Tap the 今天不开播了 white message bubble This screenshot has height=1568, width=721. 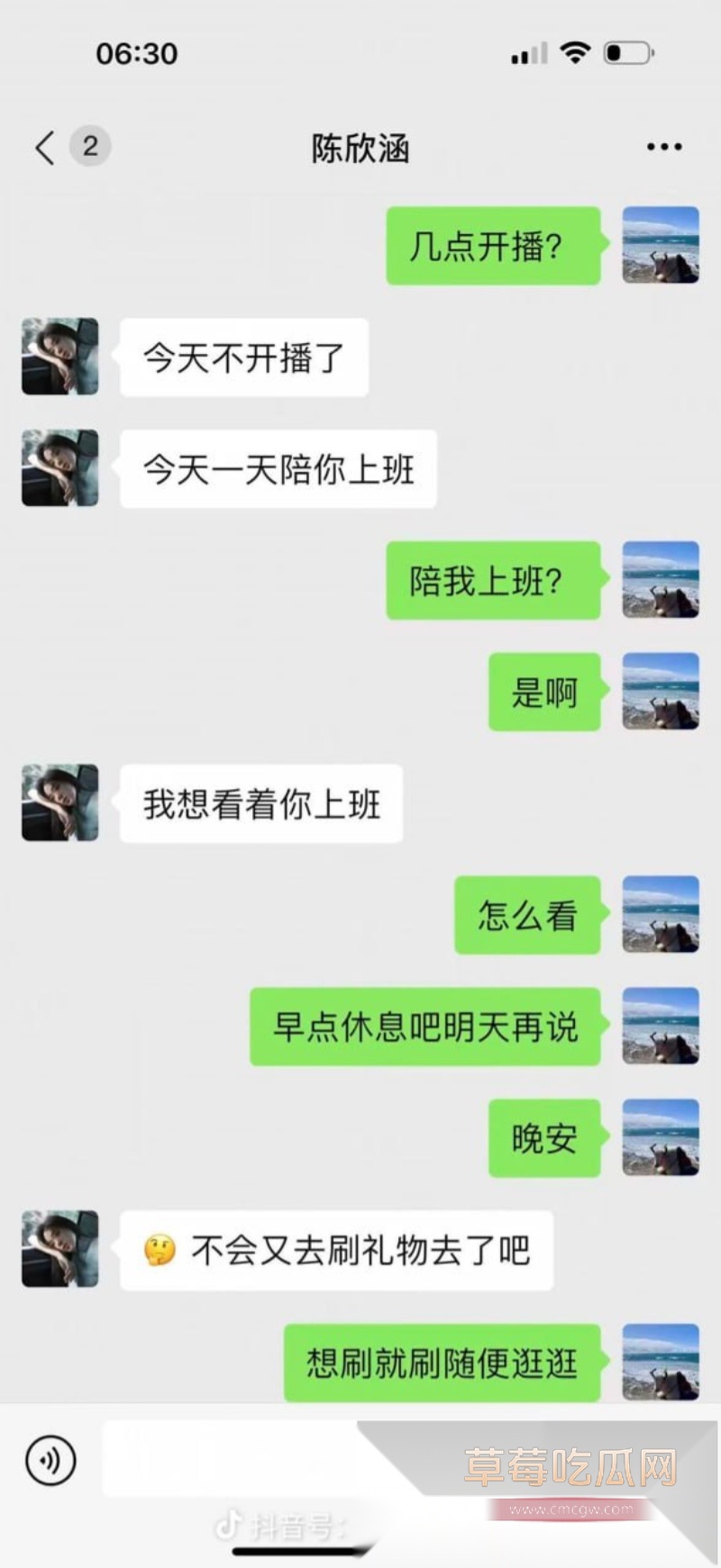pyautogui.click(x=243, y=357)
